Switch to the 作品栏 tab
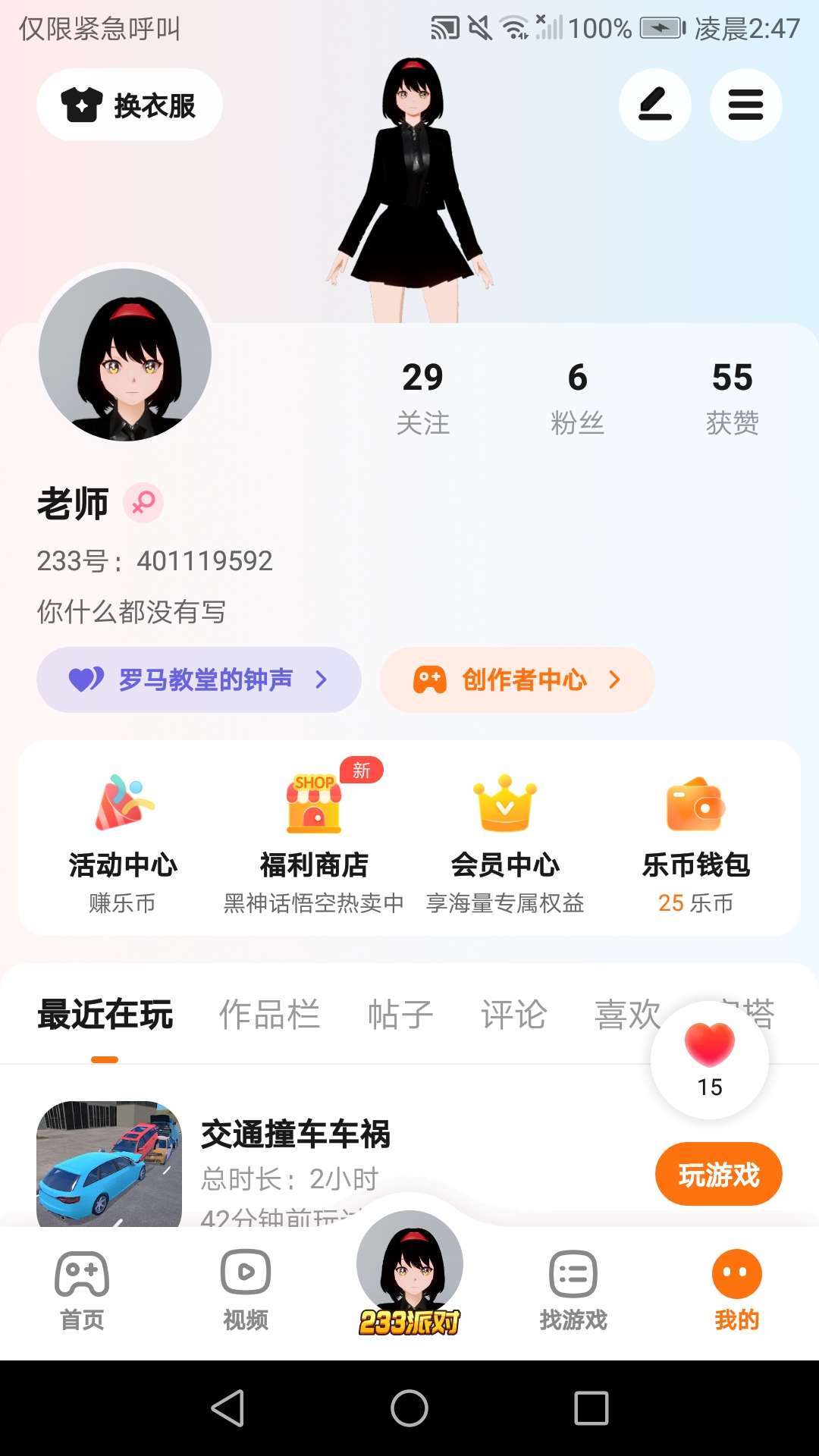Viewport: 819px width, 1456px height. click(x=269, y=1015)
